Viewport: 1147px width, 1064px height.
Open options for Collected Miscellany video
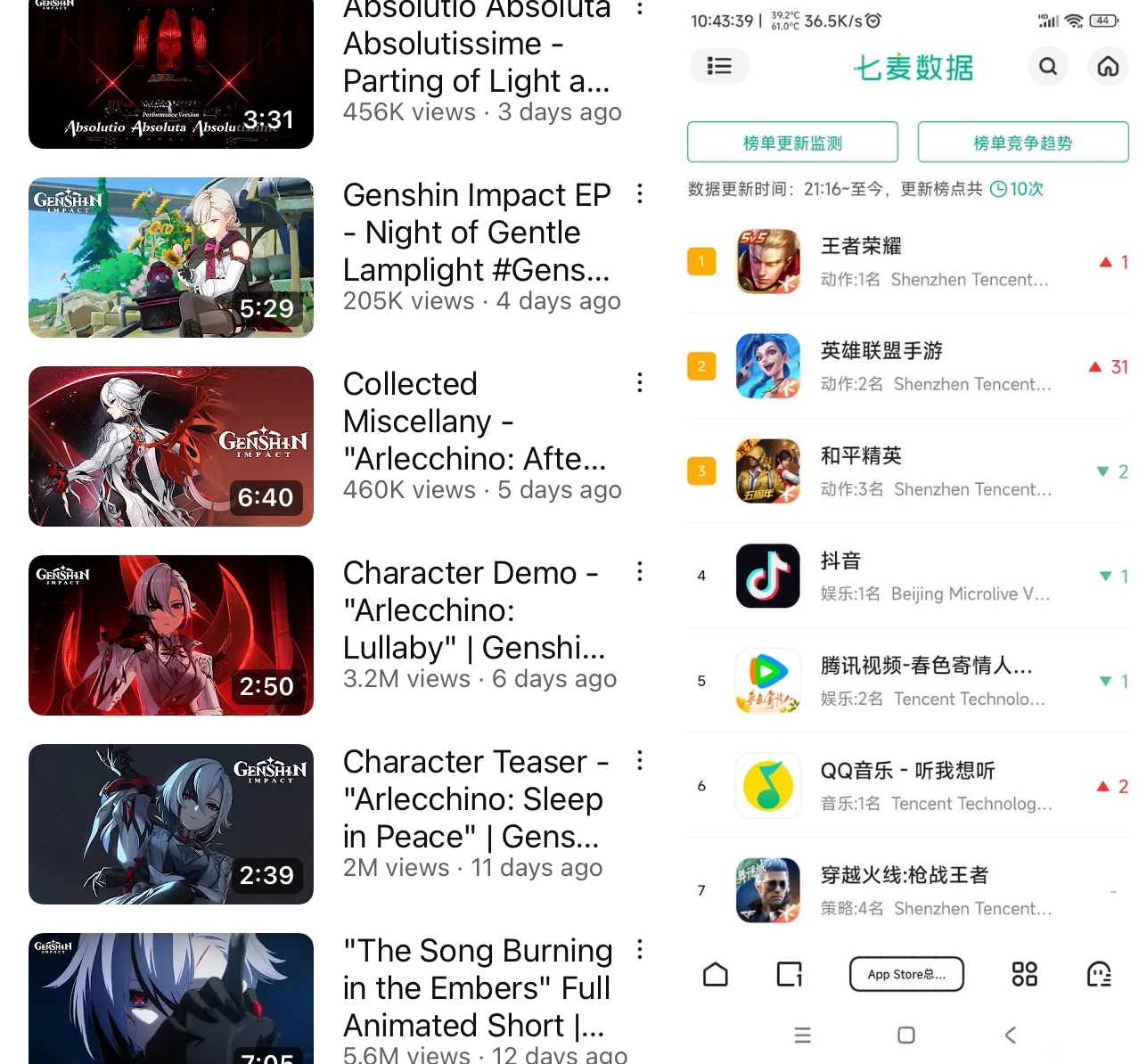(640, 383)
